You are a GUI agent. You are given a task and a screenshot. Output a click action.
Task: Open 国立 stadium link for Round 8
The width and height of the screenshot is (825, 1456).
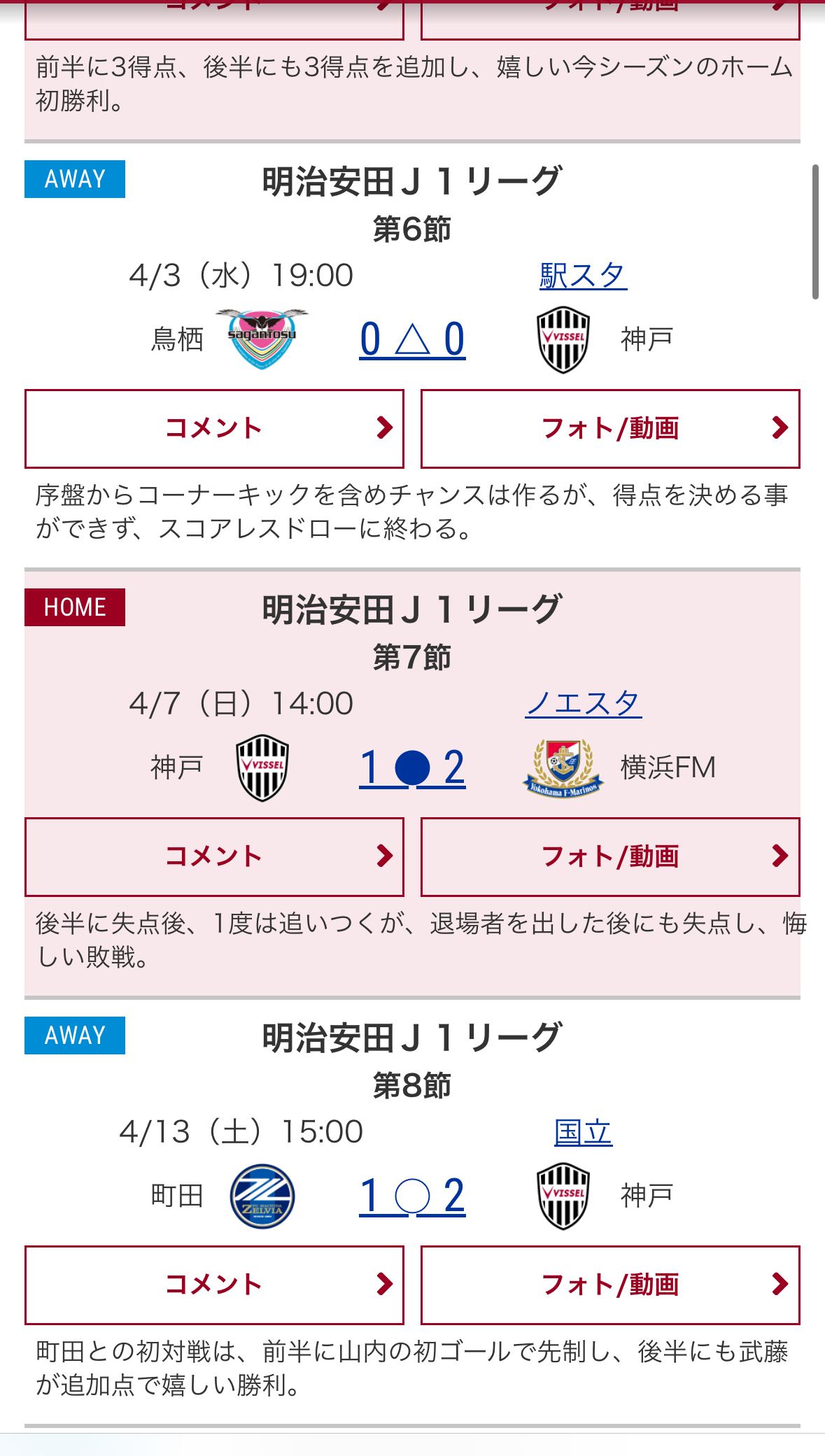point(583,1132)
